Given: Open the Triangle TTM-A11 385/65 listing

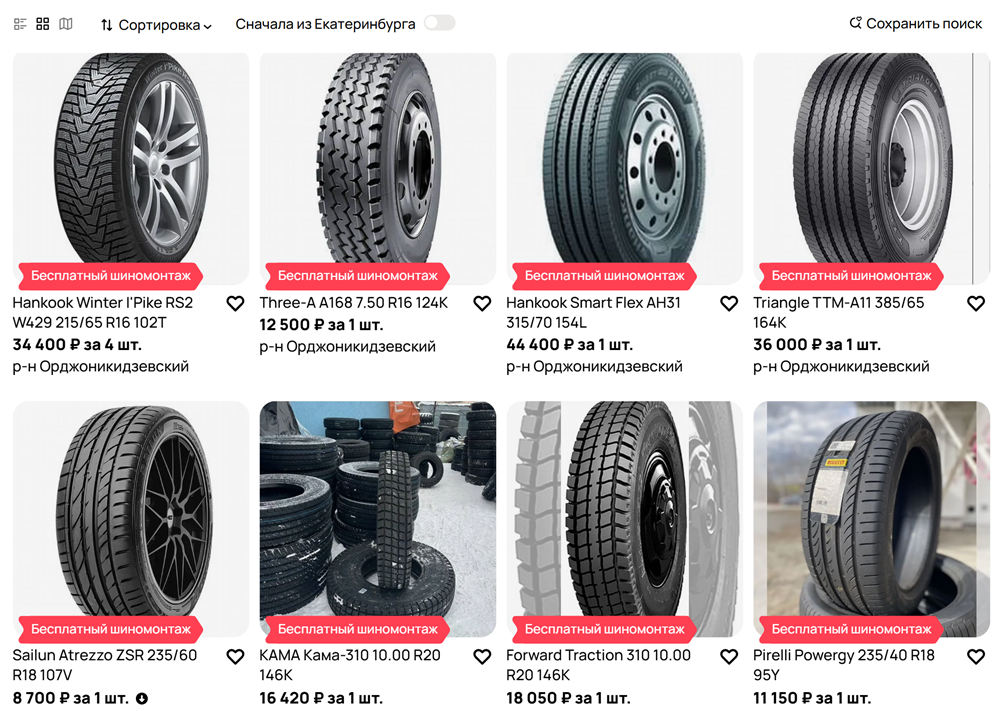Looking at the screenshot, I should 838,312.
